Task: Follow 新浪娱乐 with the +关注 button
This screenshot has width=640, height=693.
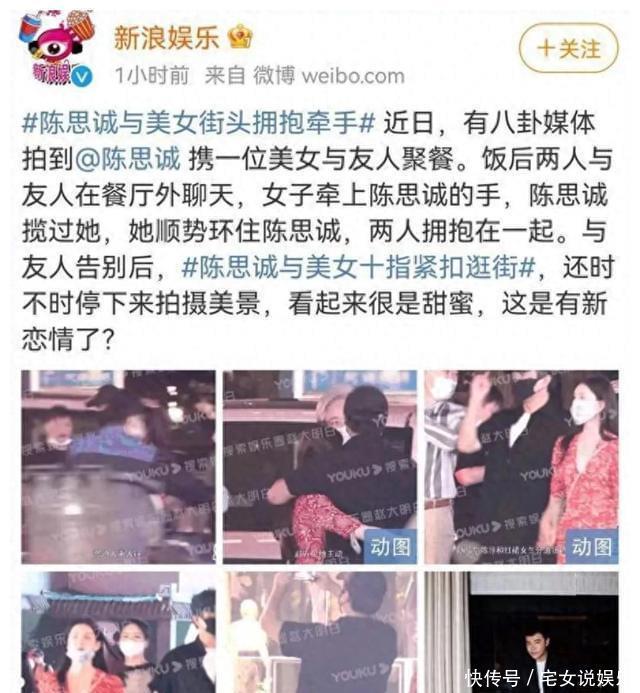Action: [x=568, y=48]
